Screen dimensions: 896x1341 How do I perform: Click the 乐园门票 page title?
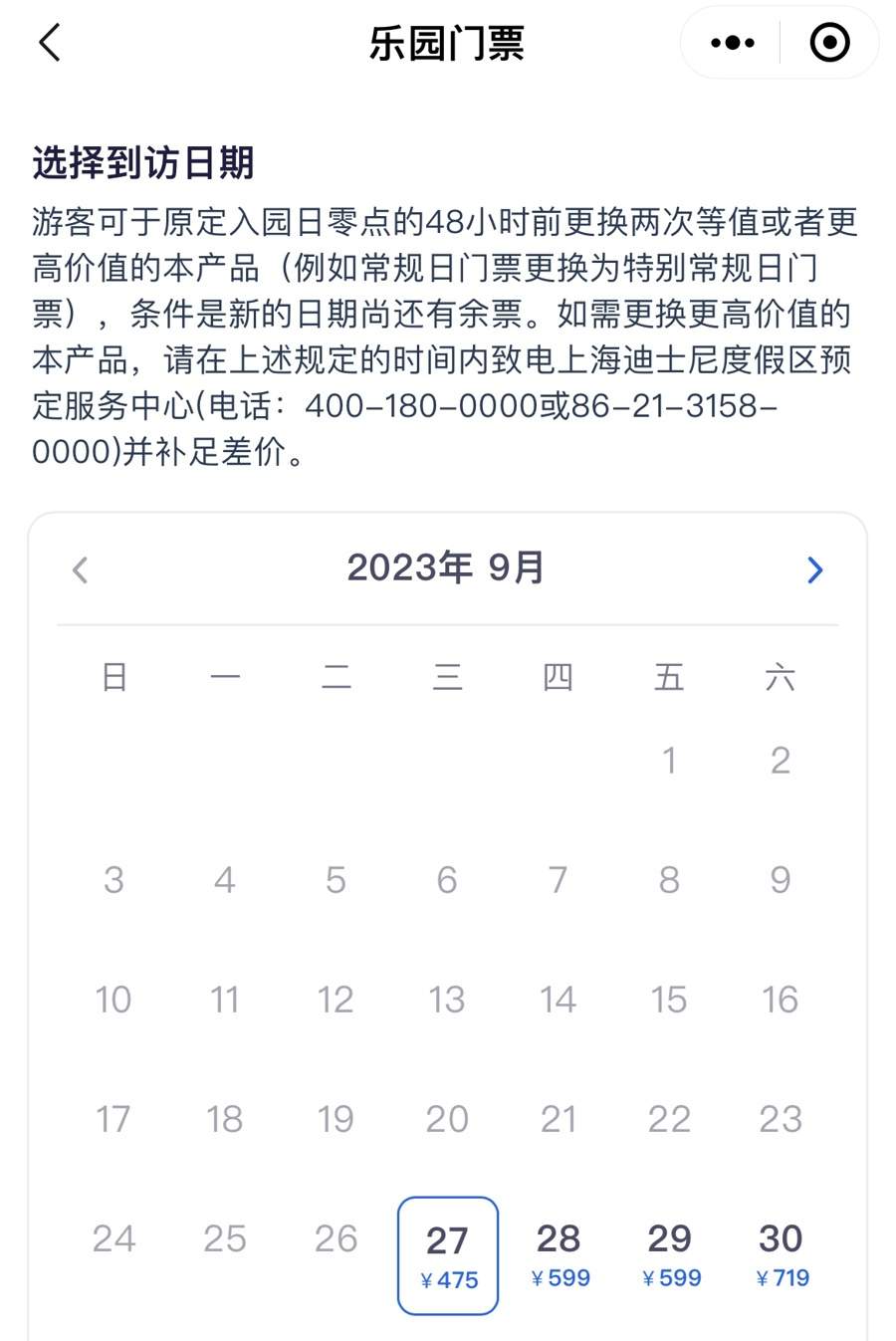[447, 43]
